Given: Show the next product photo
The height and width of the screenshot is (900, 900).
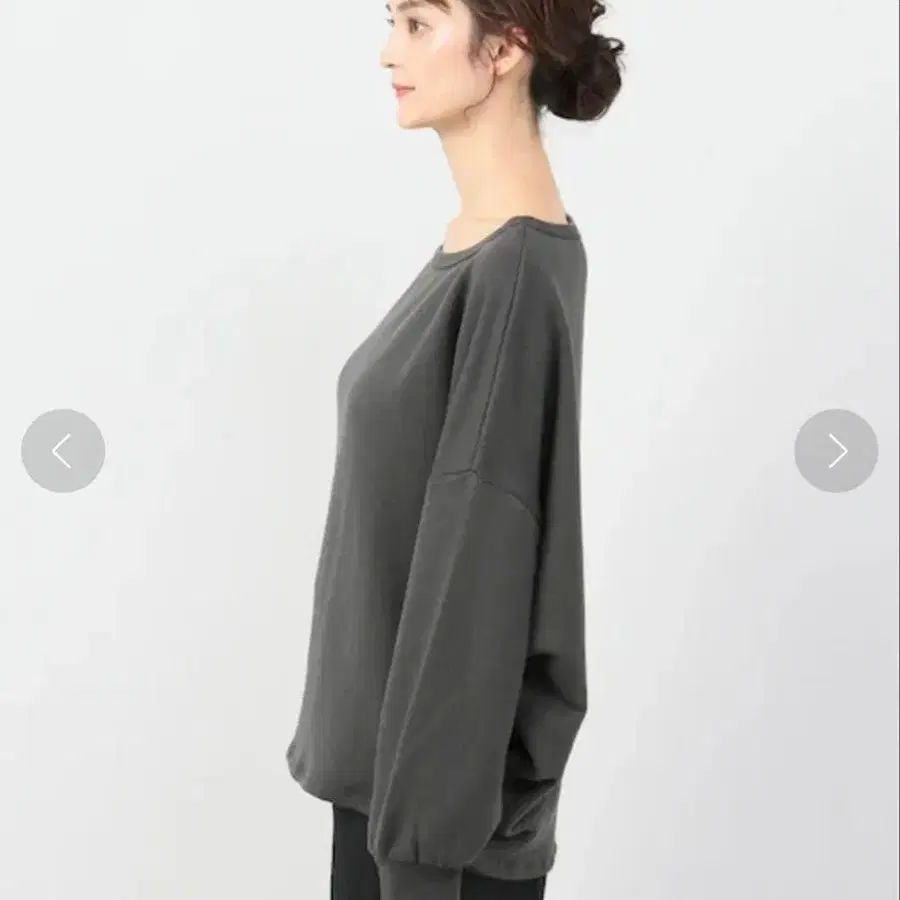Looking at the screenshot, I should (836, 451).
